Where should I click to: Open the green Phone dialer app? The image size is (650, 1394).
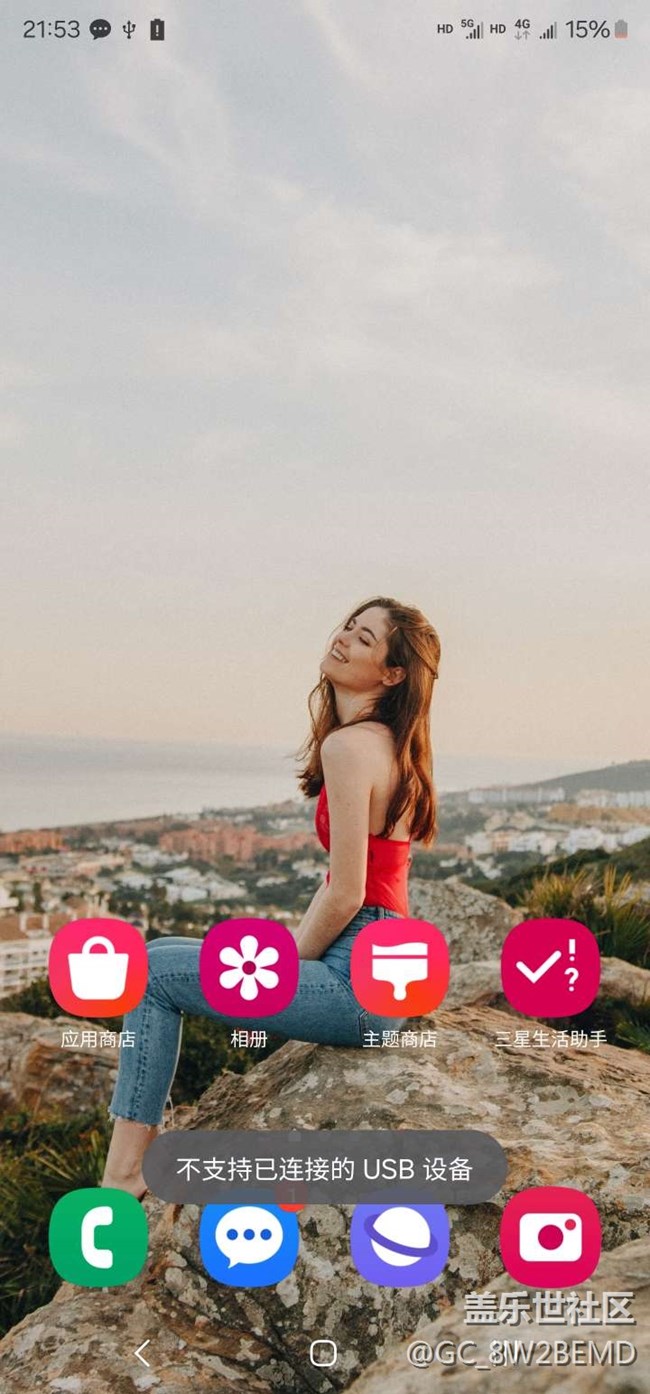(x=98, y=1238)
